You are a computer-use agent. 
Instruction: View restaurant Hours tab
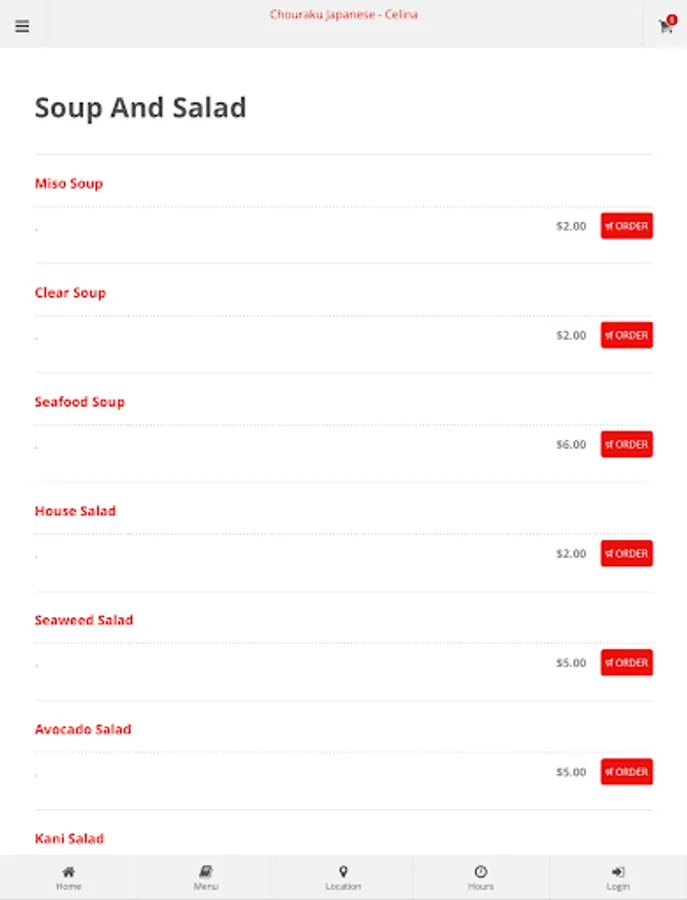(480, 877)
